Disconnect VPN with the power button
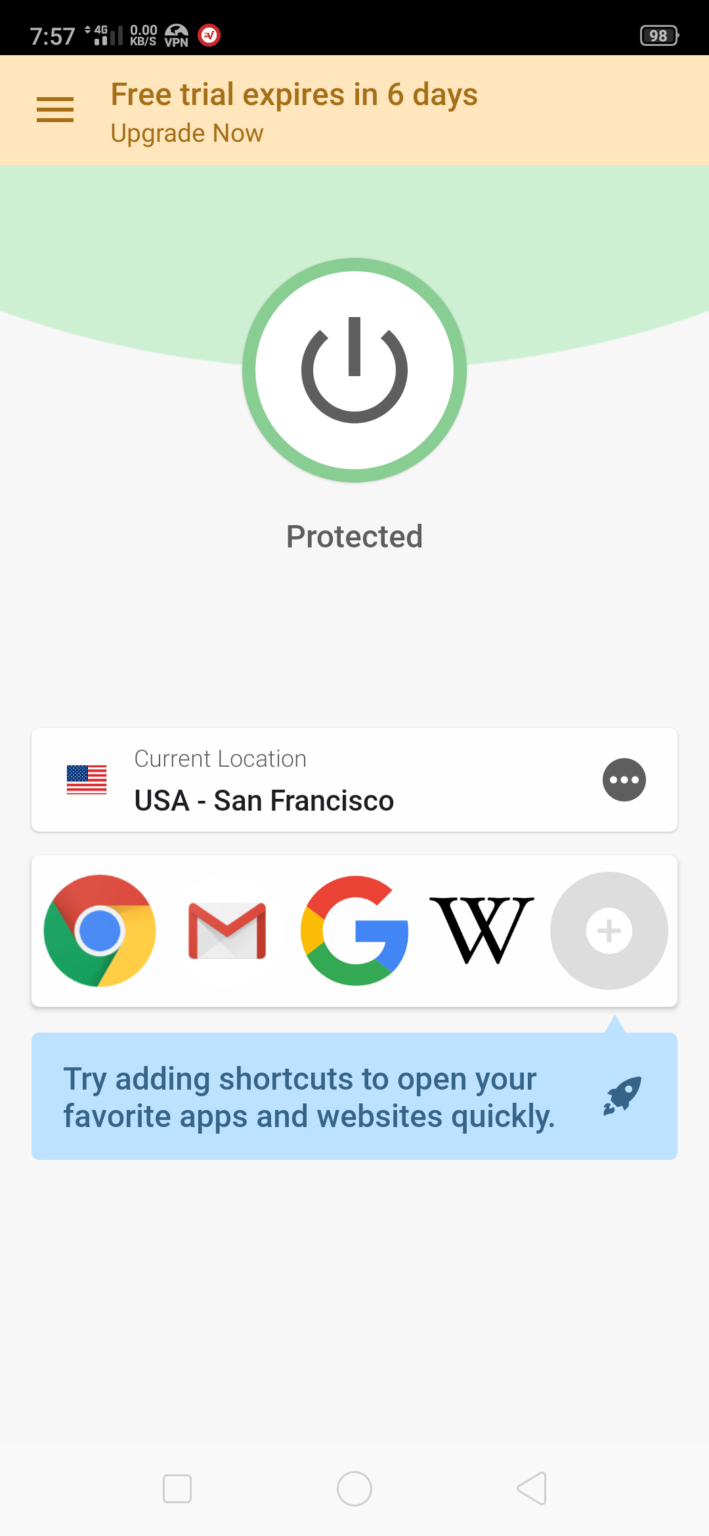Viewport: 709px width, 1536px height. click(x=354, y=370)
